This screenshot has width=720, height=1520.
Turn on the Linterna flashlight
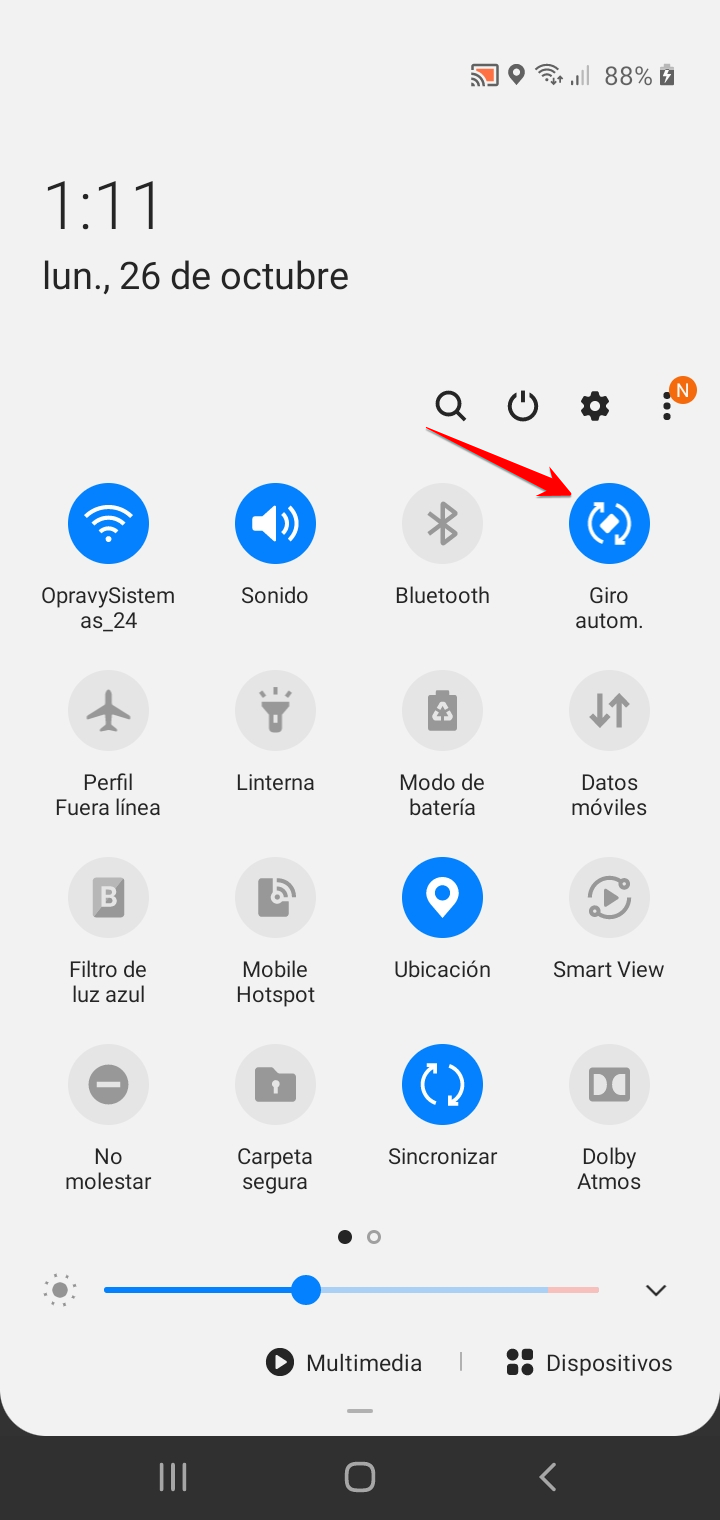[x=275, y=710]
